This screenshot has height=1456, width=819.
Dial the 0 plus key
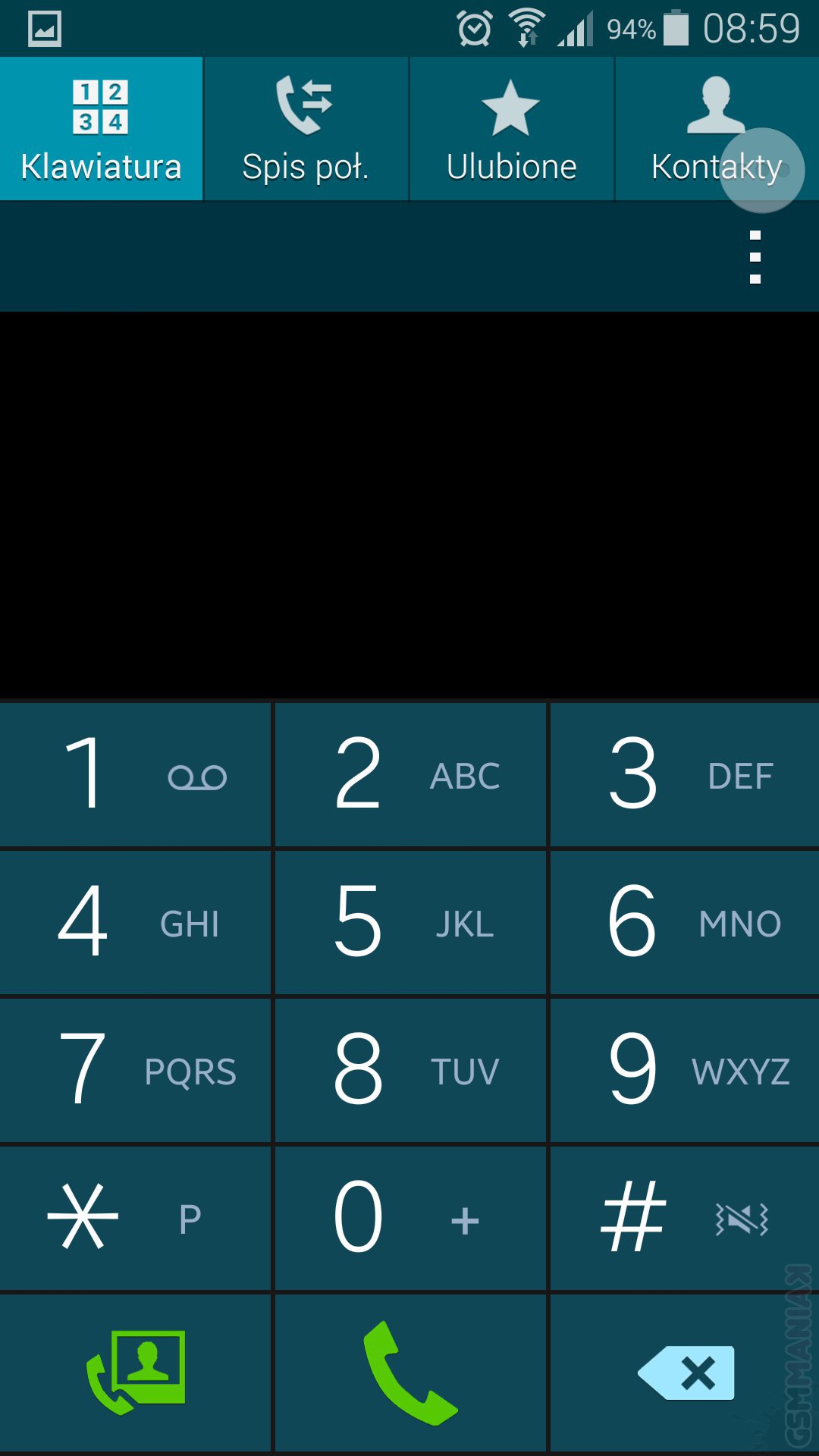tap(409, 1218)
